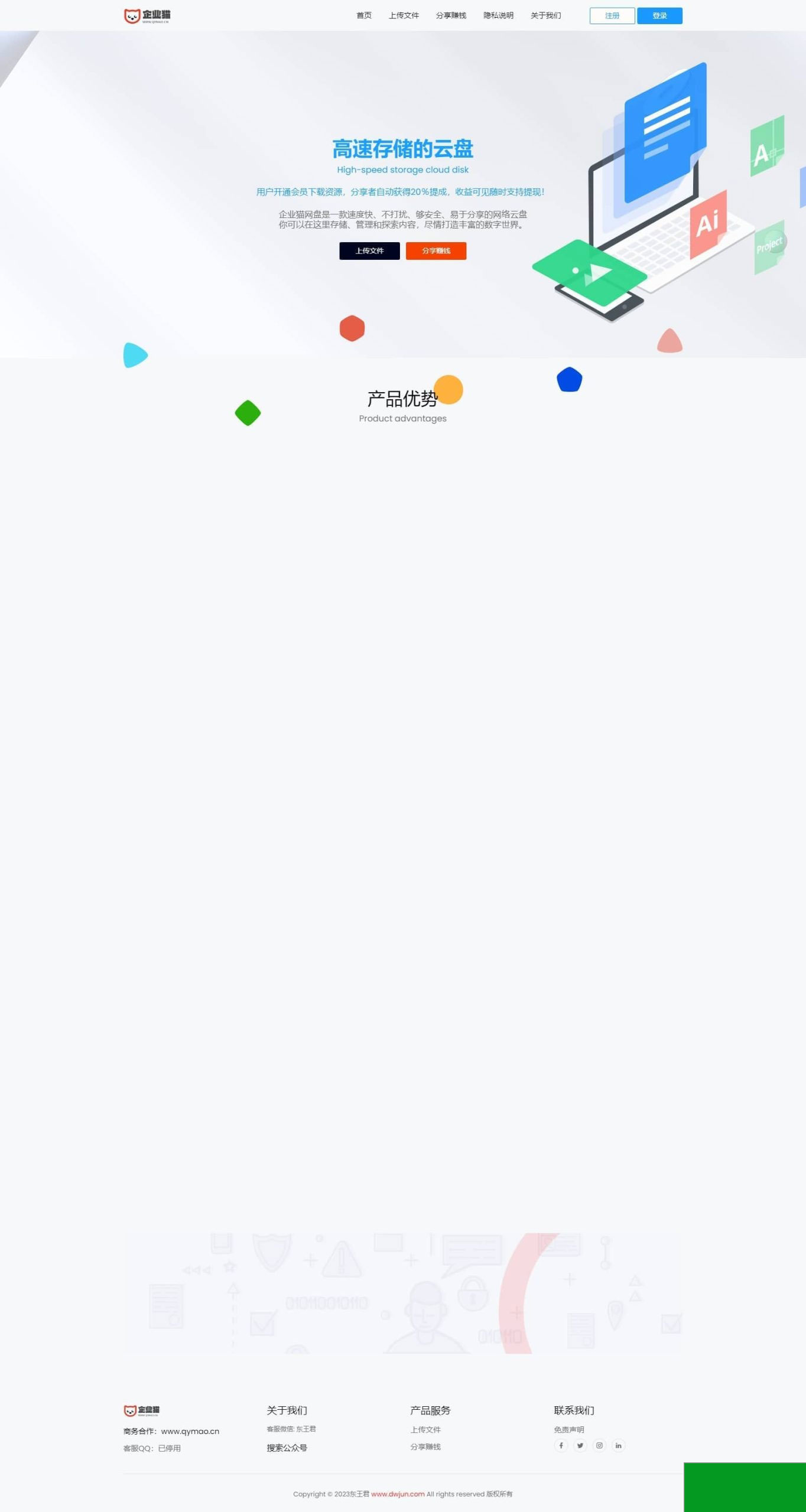Go to 上传文件 in the top nav
This screenshot has height=1512, width=806.
[404, 16]
